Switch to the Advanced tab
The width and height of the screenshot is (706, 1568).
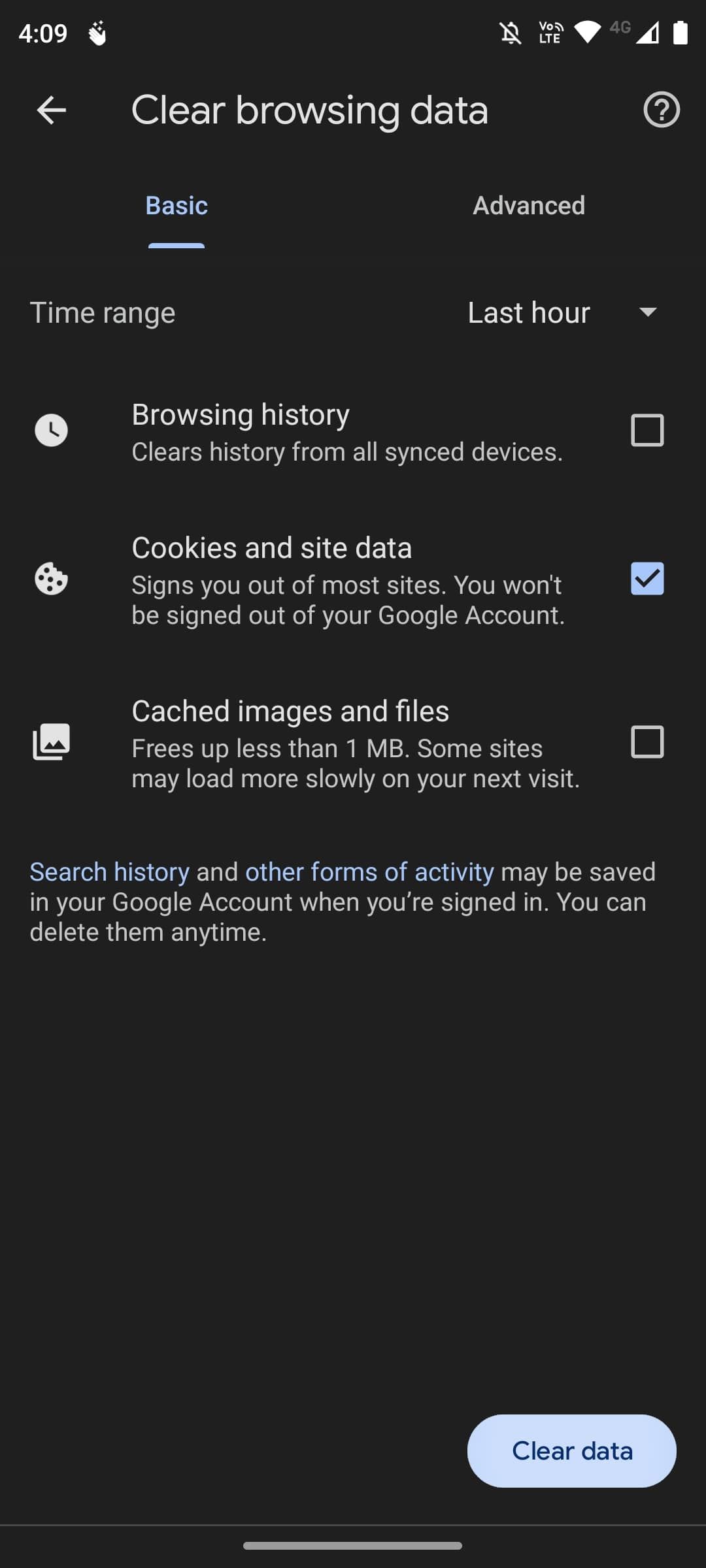(528, 205)
